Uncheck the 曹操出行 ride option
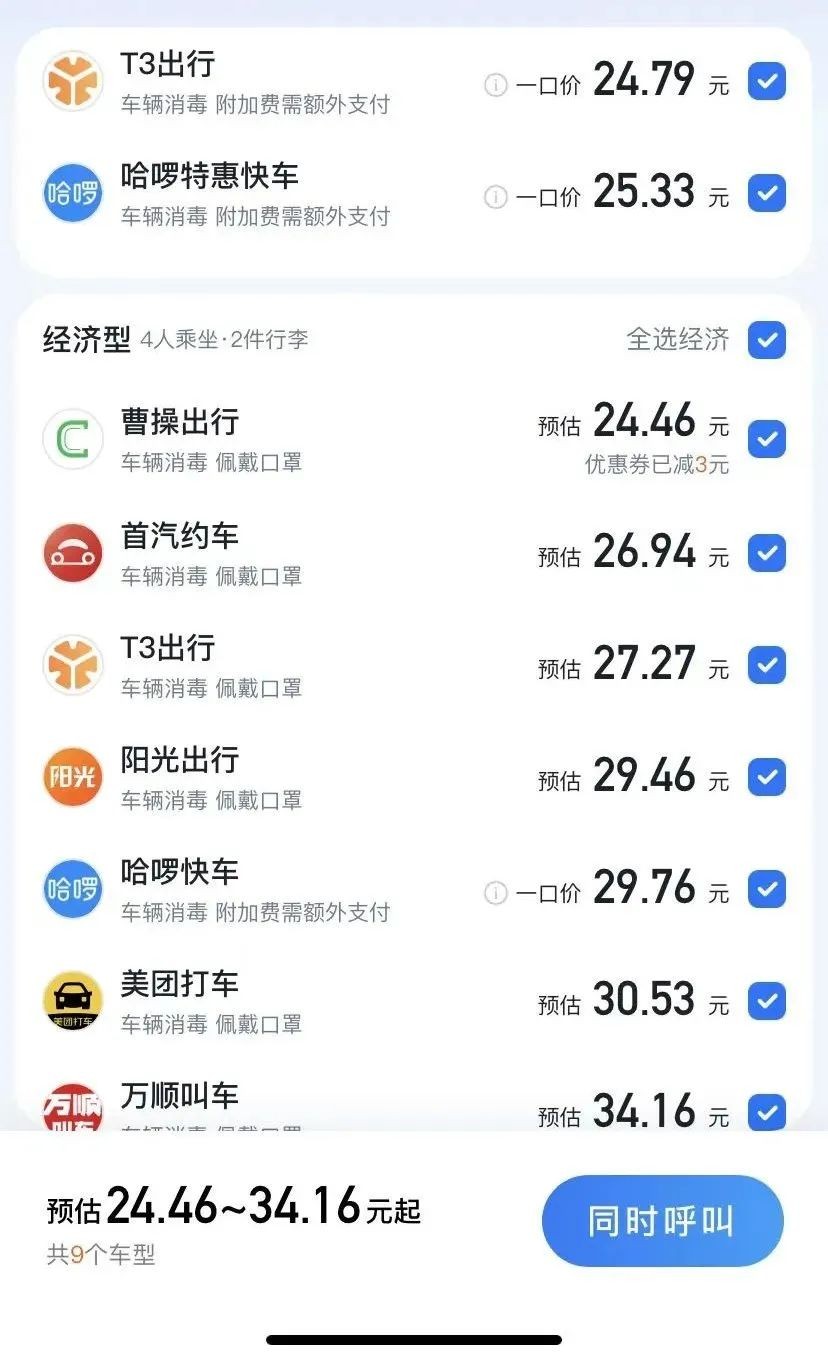This screenshot has width=828, height=1361. 767,438
